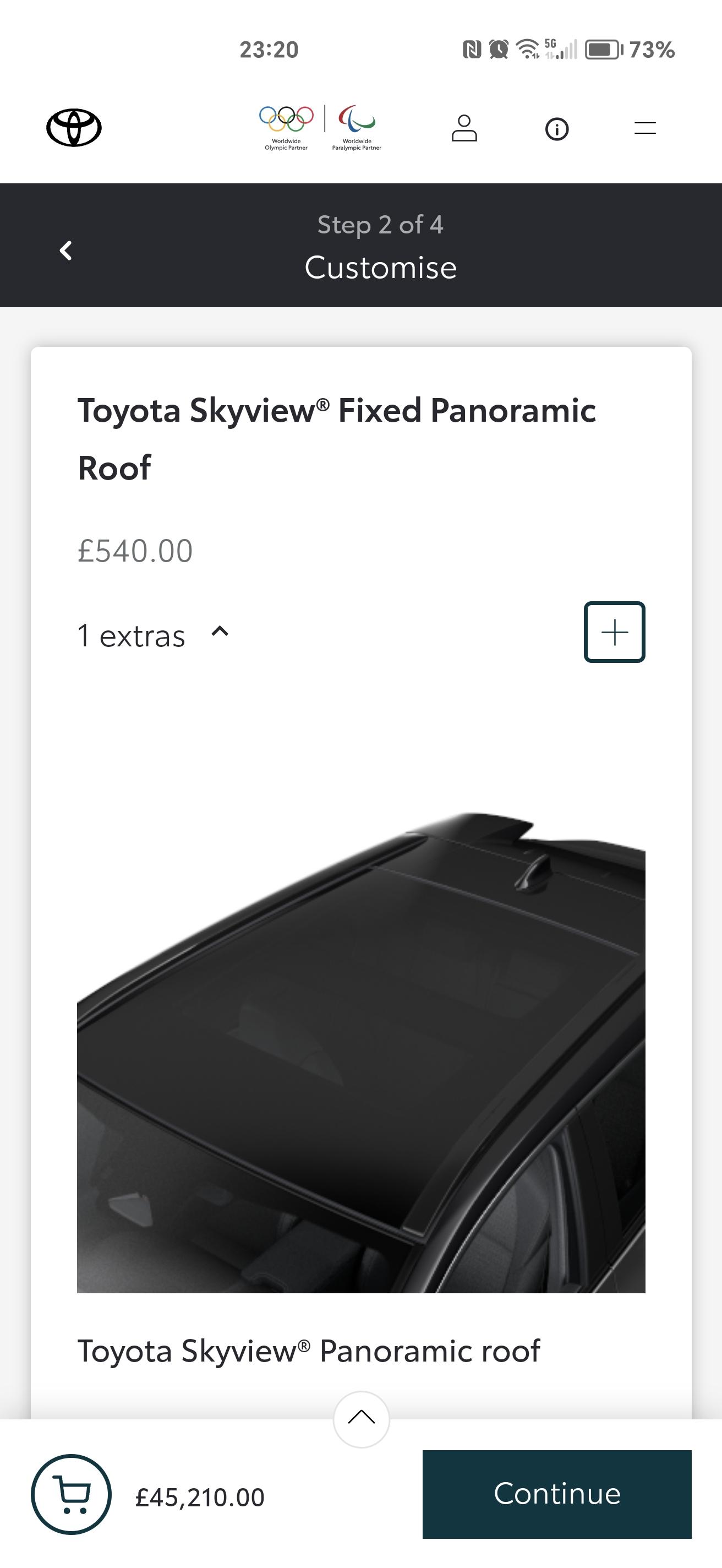Expand the price summary panel arrow
The height and width of the screenshot is (1568, 722).
click(x=362, y=1418)
